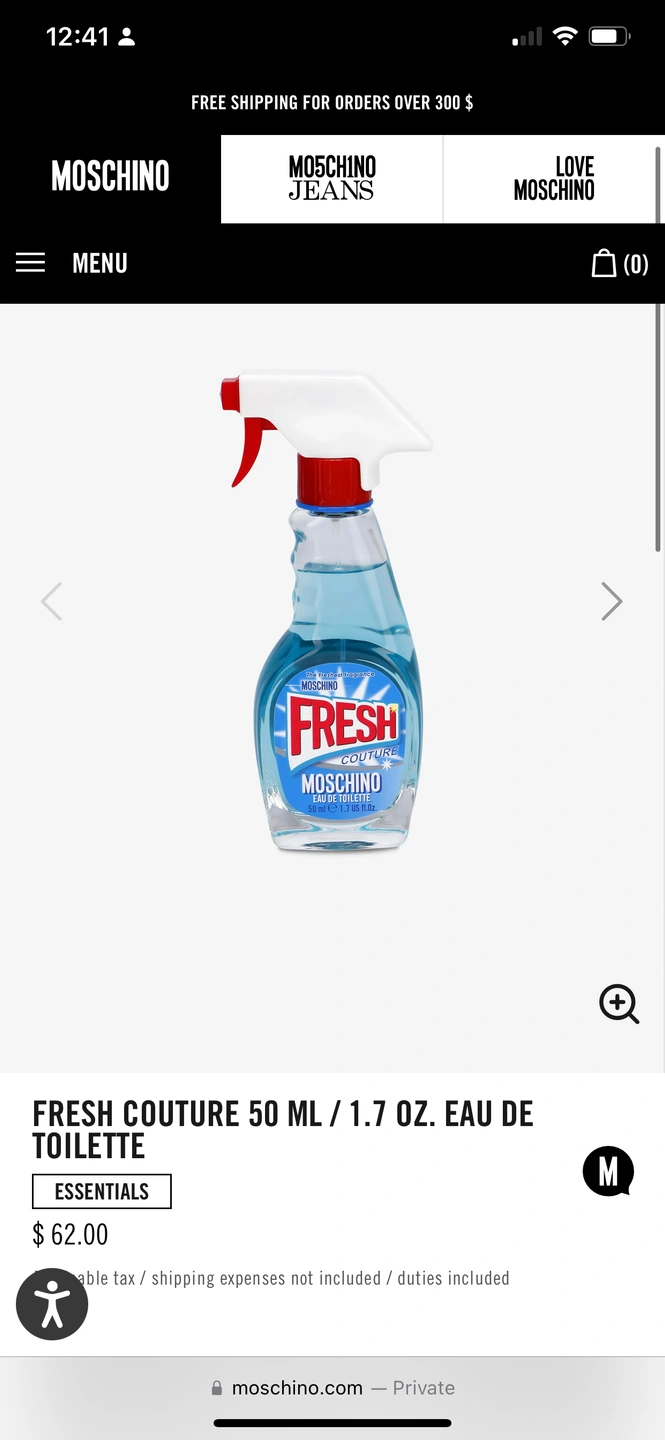Viewport: 665px width, 1440px height.
Task: Switch to Moschino Jeans section
Action: tap(331, 178)
